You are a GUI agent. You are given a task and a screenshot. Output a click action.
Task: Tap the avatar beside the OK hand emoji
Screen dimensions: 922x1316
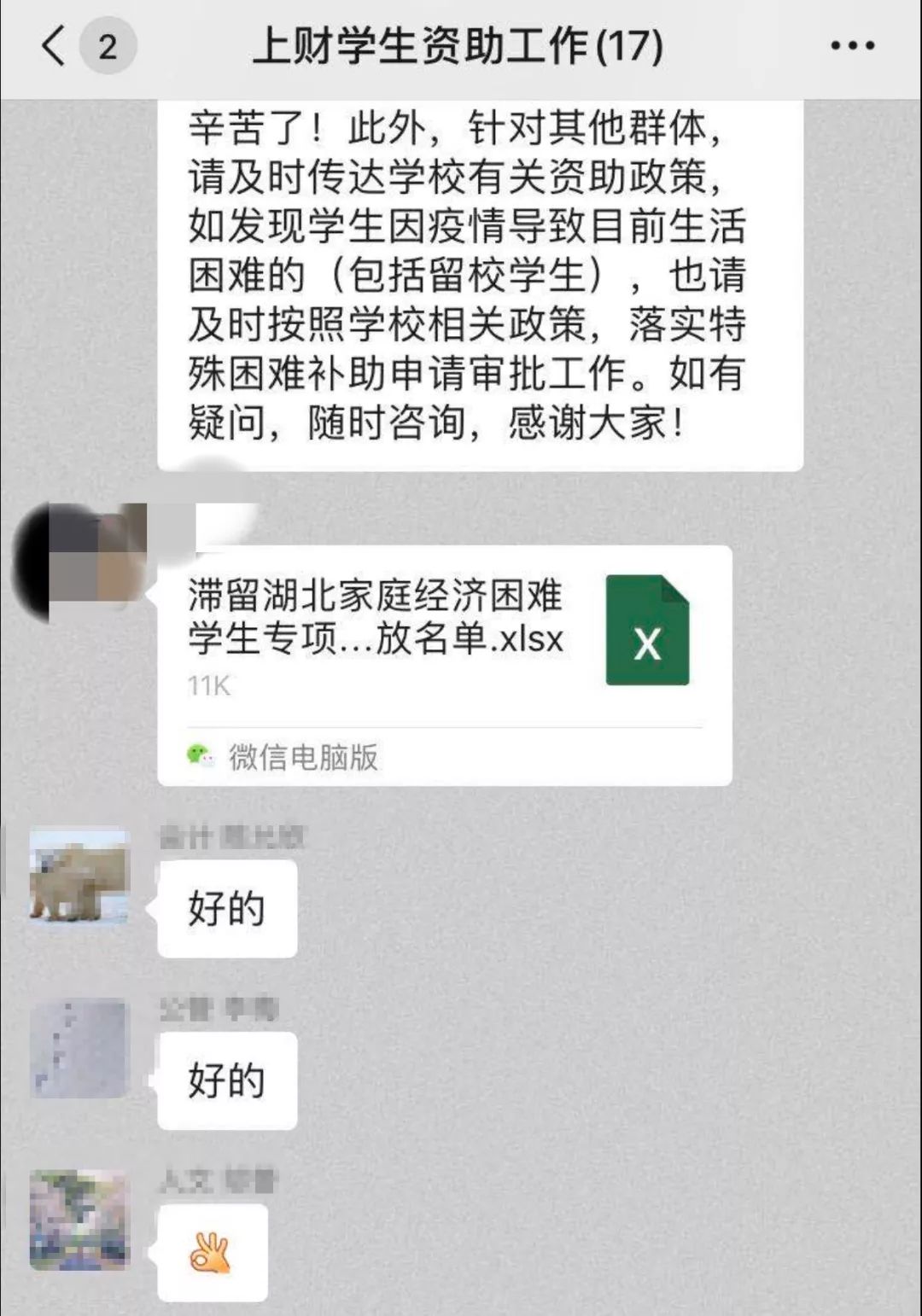click(x=79, y=1220)
